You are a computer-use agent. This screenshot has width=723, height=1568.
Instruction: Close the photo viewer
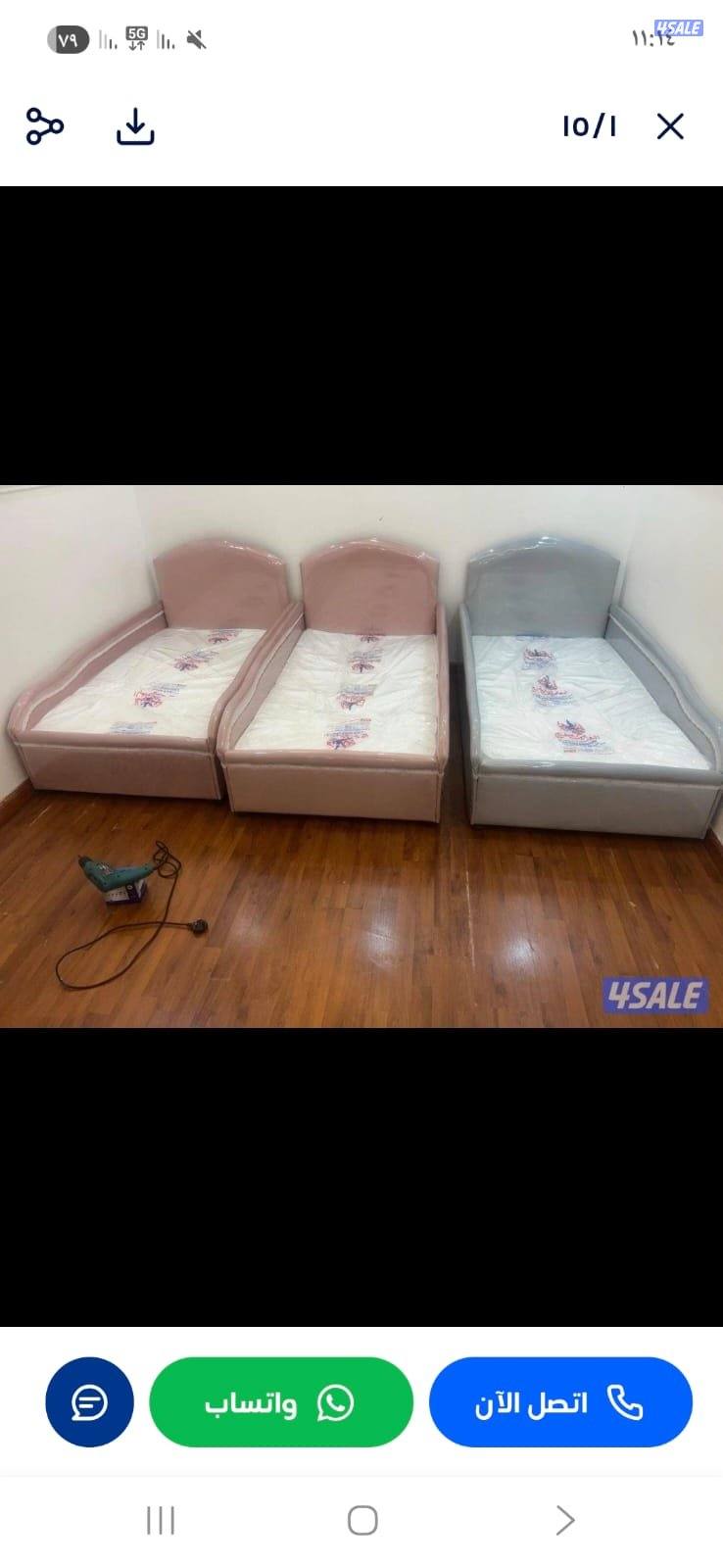670,126
